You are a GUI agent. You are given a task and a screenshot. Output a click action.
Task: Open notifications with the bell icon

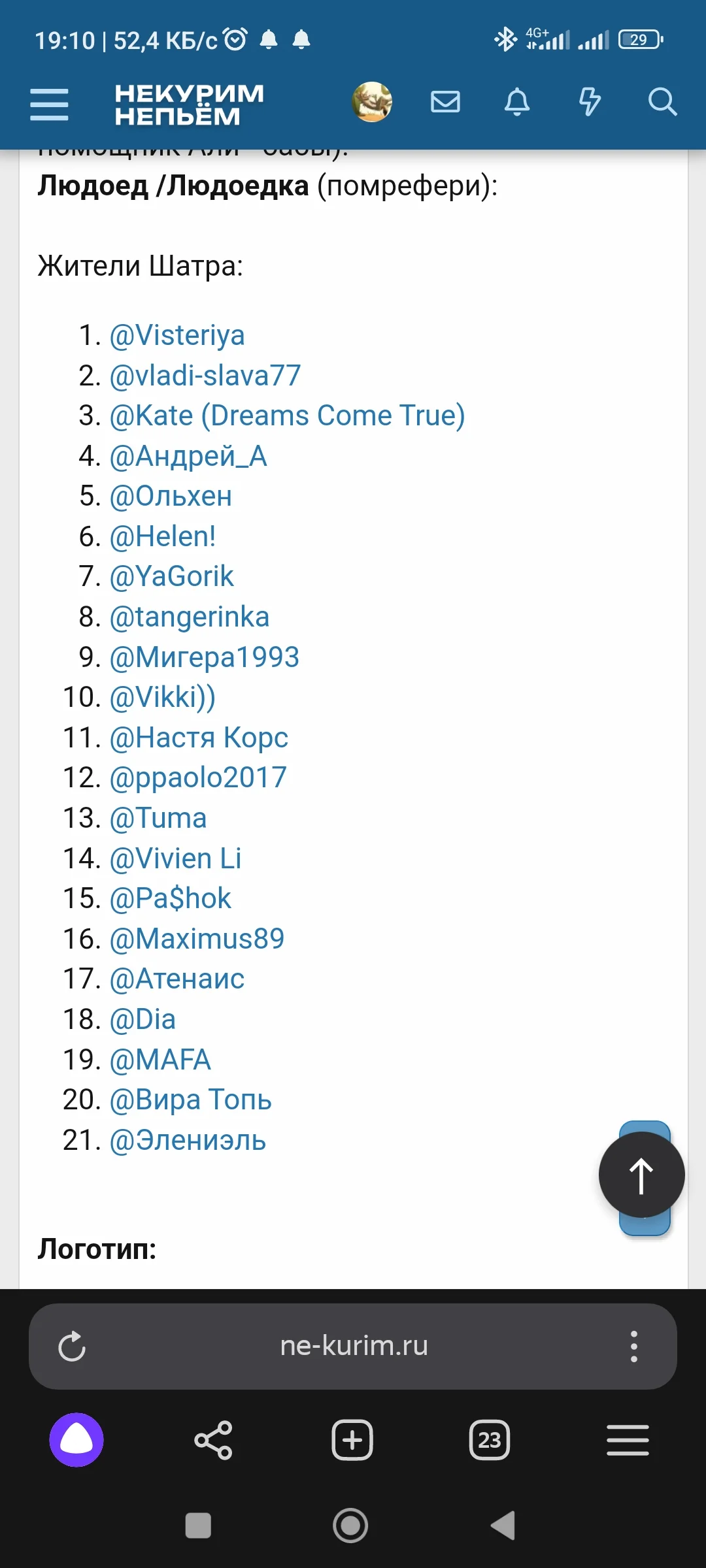coord(516,102)
